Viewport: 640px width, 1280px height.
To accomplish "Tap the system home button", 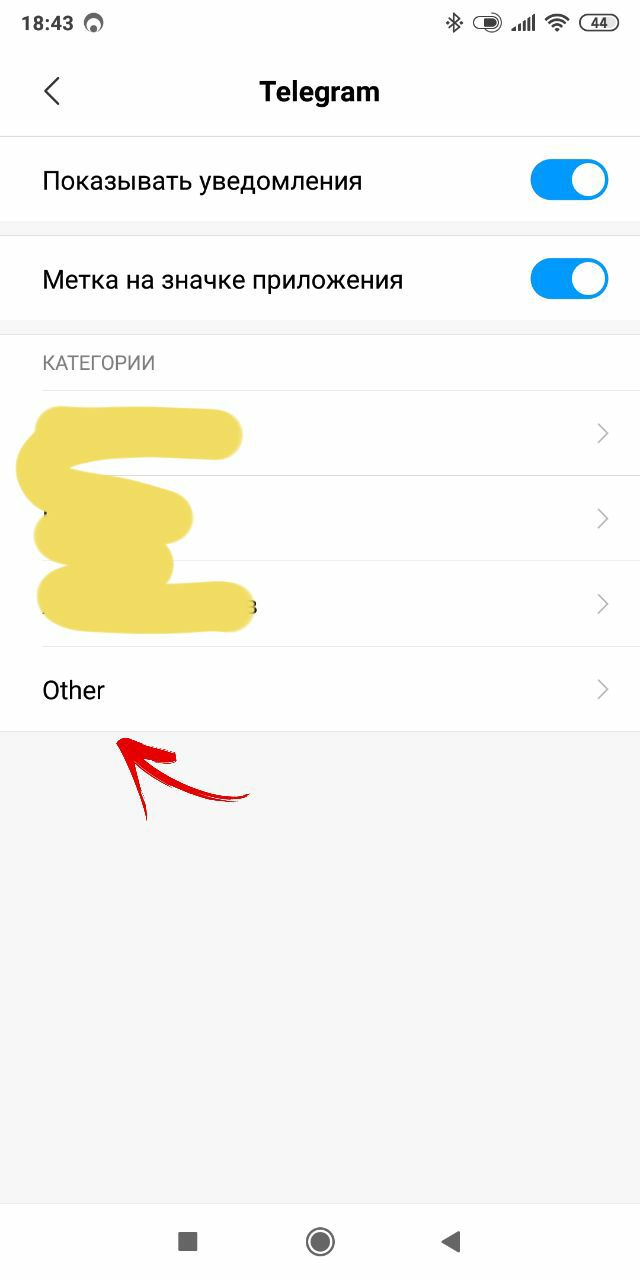I will [320, 1242].
